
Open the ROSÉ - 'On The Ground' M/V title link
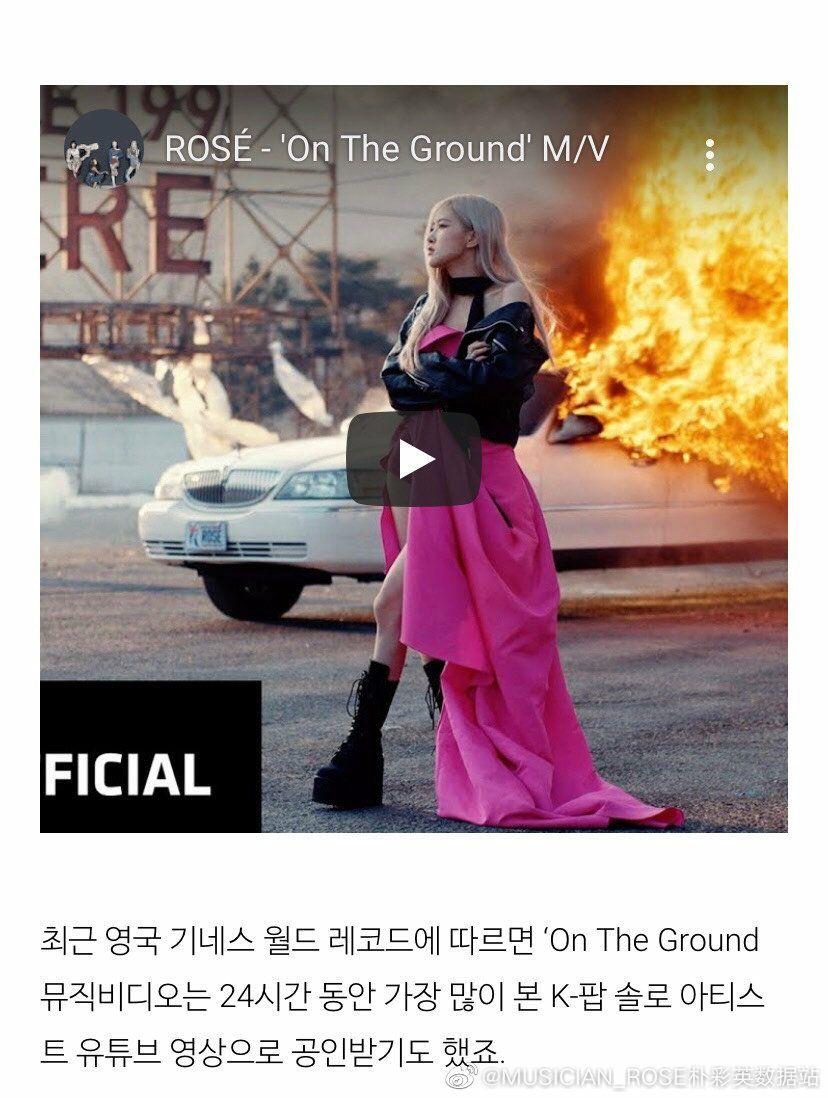point(386,149)
